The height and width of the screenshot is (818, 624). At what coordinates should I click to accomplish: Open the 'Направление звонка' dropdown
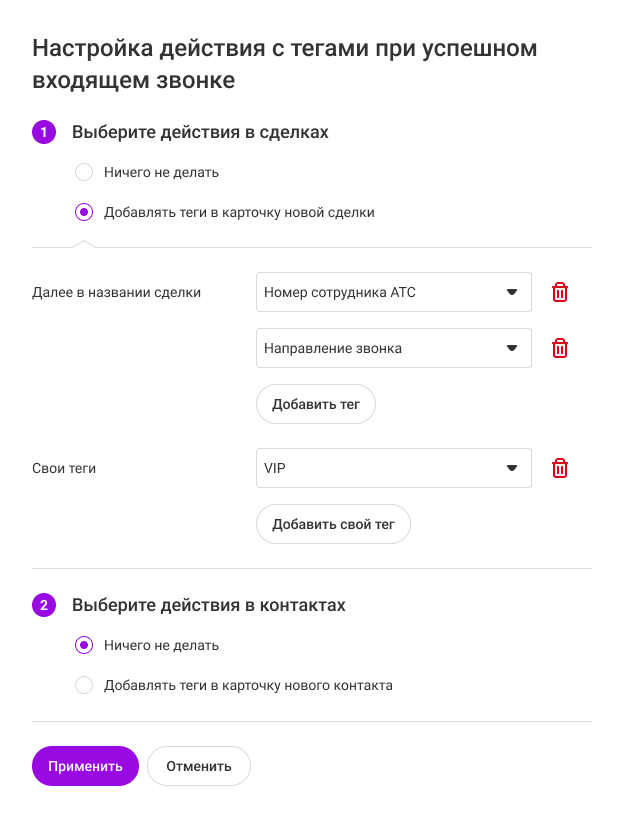pyautogui.click(x=393, y=348)
